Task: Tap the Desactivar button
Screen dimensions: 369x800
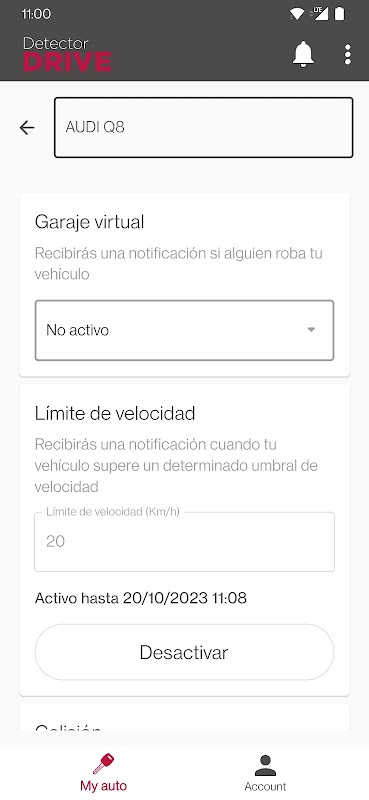Action: pyautogui.click(x=184, y=652)
